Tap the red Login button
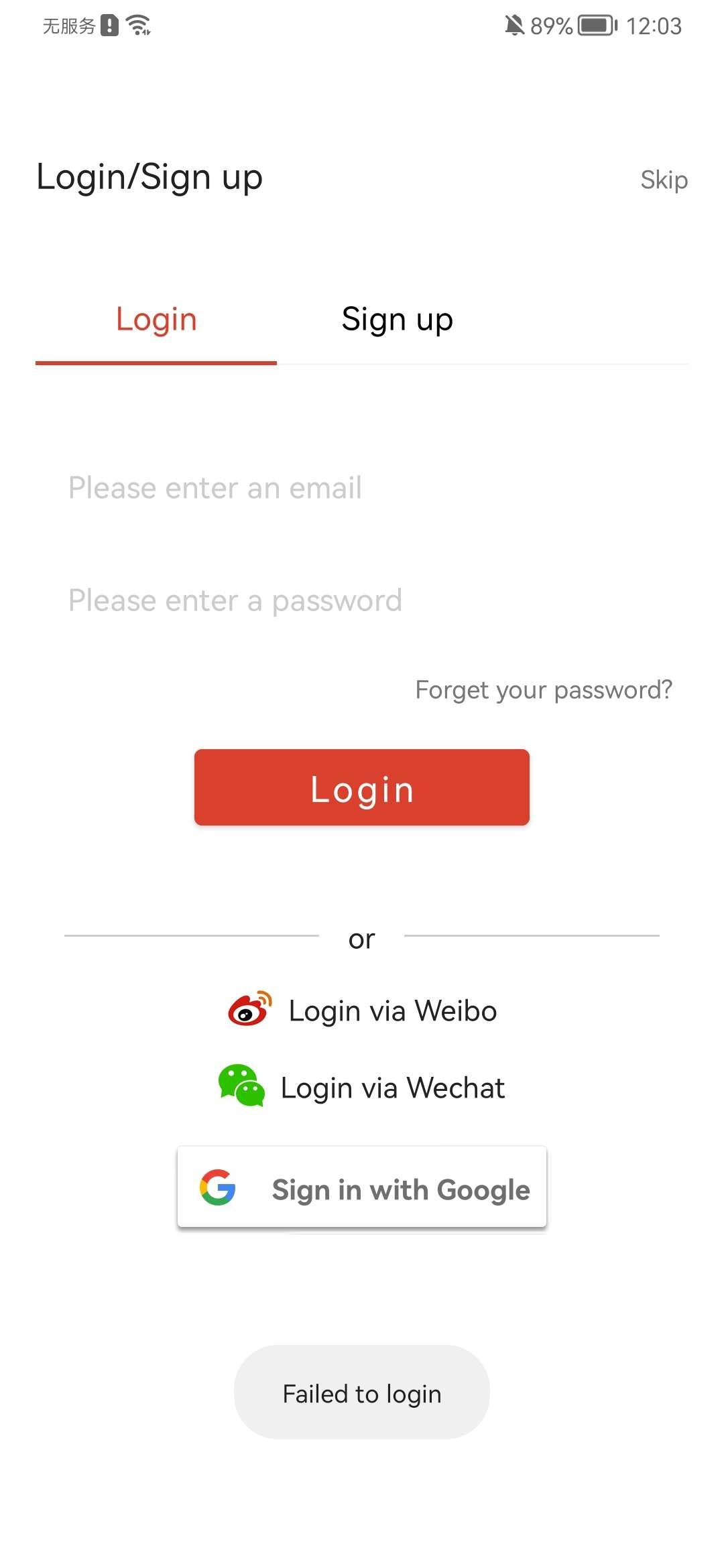The image size is (724, 1568). click(362, 787)
